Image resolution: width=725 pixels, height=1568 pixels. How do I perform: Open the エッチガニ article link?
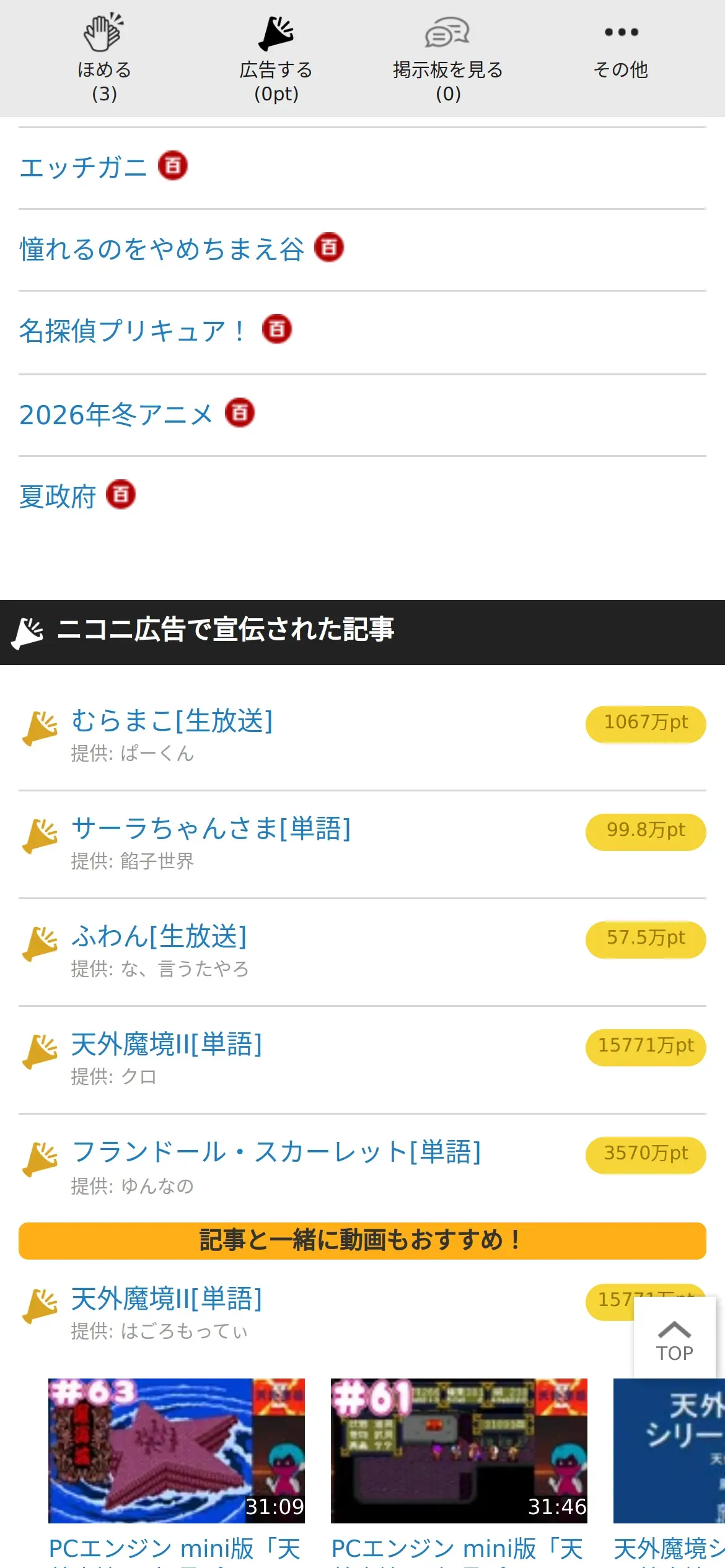(x=83, y=167)
